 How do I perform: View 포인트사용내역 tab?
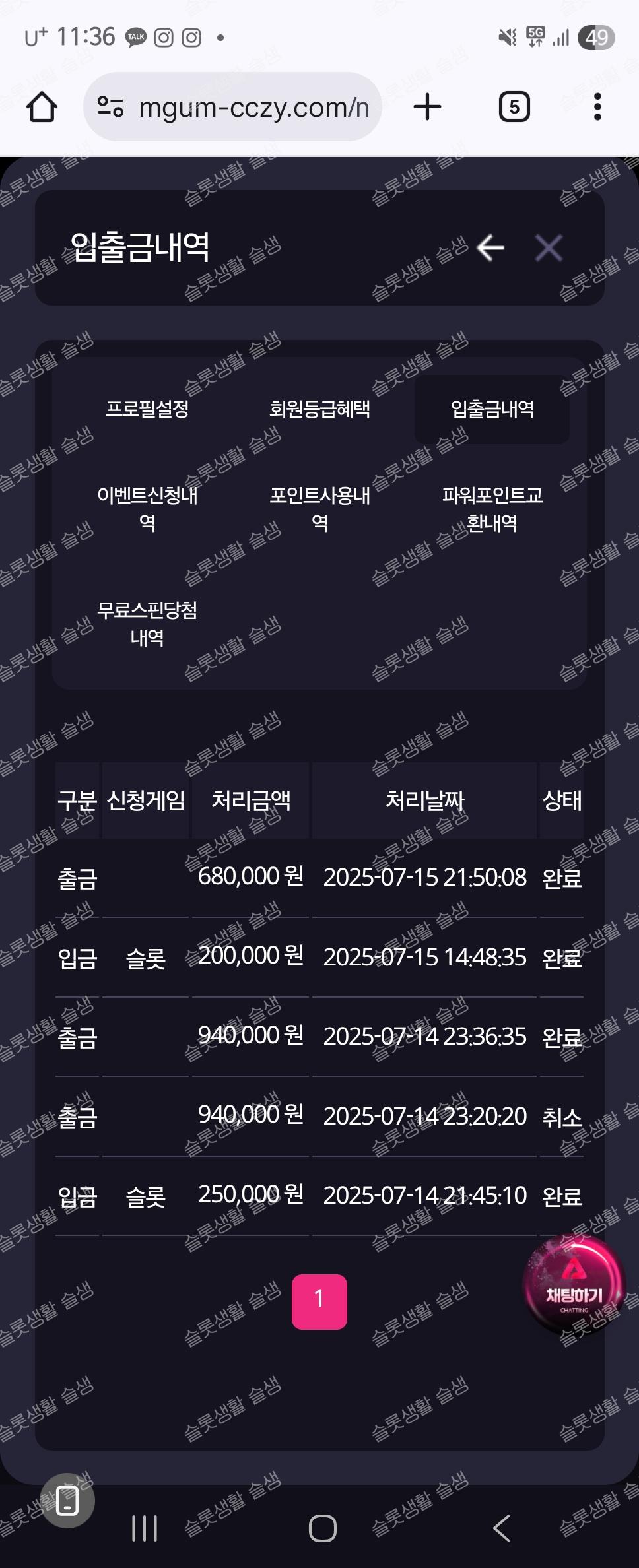[x=319, y=509]
